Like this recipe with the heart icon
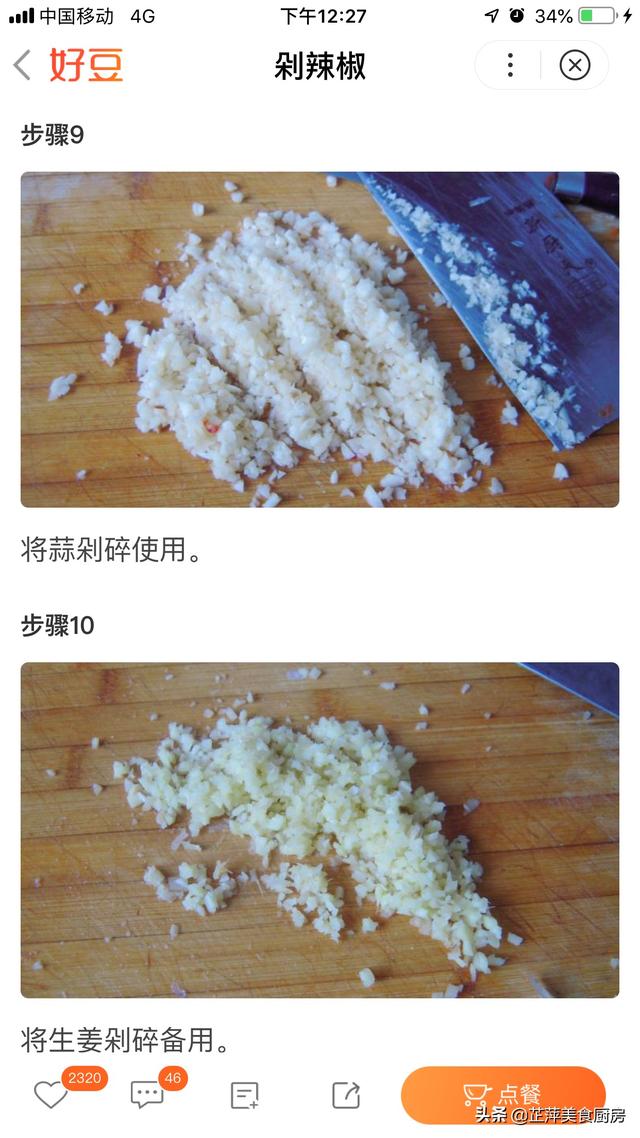Image resolution: width=640 pixels, height=1138 pixels. [50, 1095]
